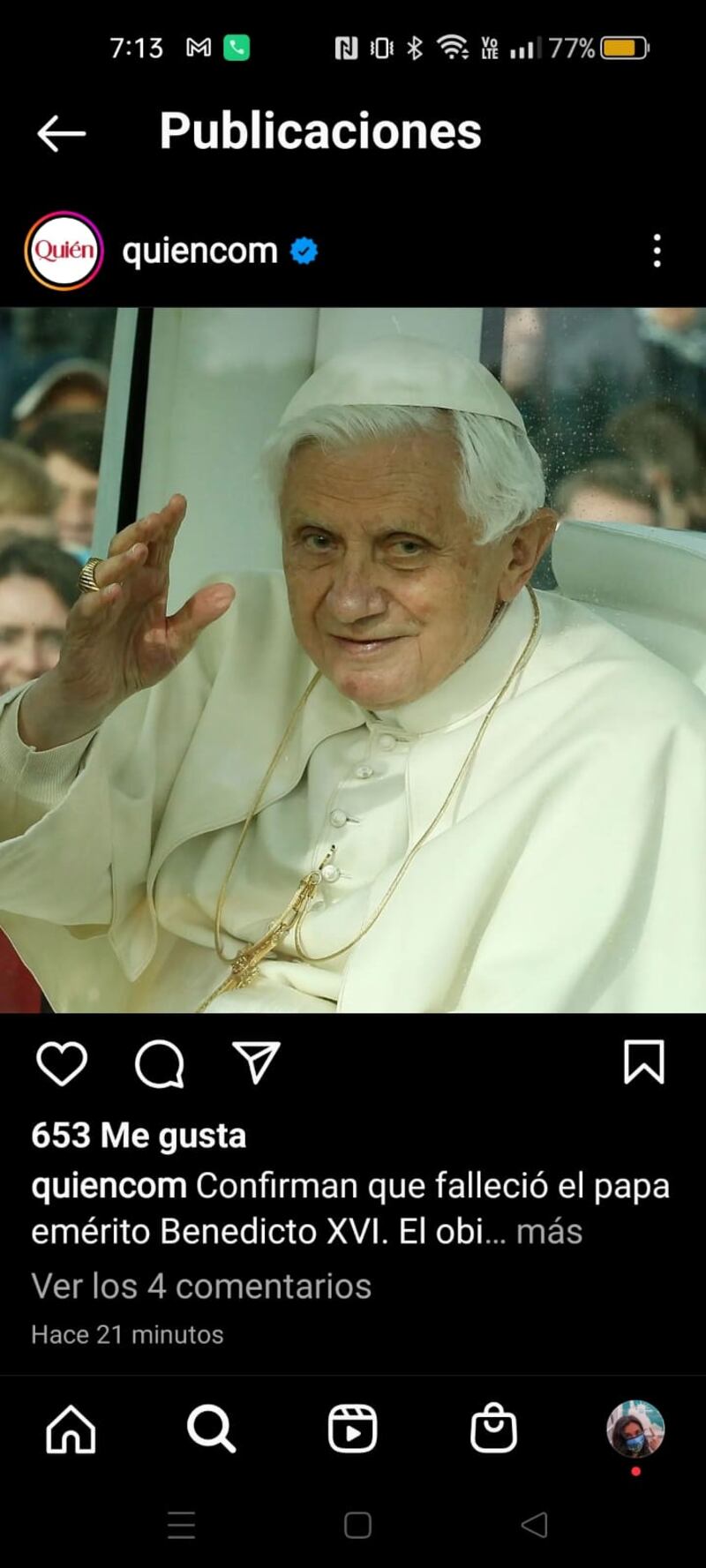Open the Shop tab
The image size is (706, 1568).
493,1429
